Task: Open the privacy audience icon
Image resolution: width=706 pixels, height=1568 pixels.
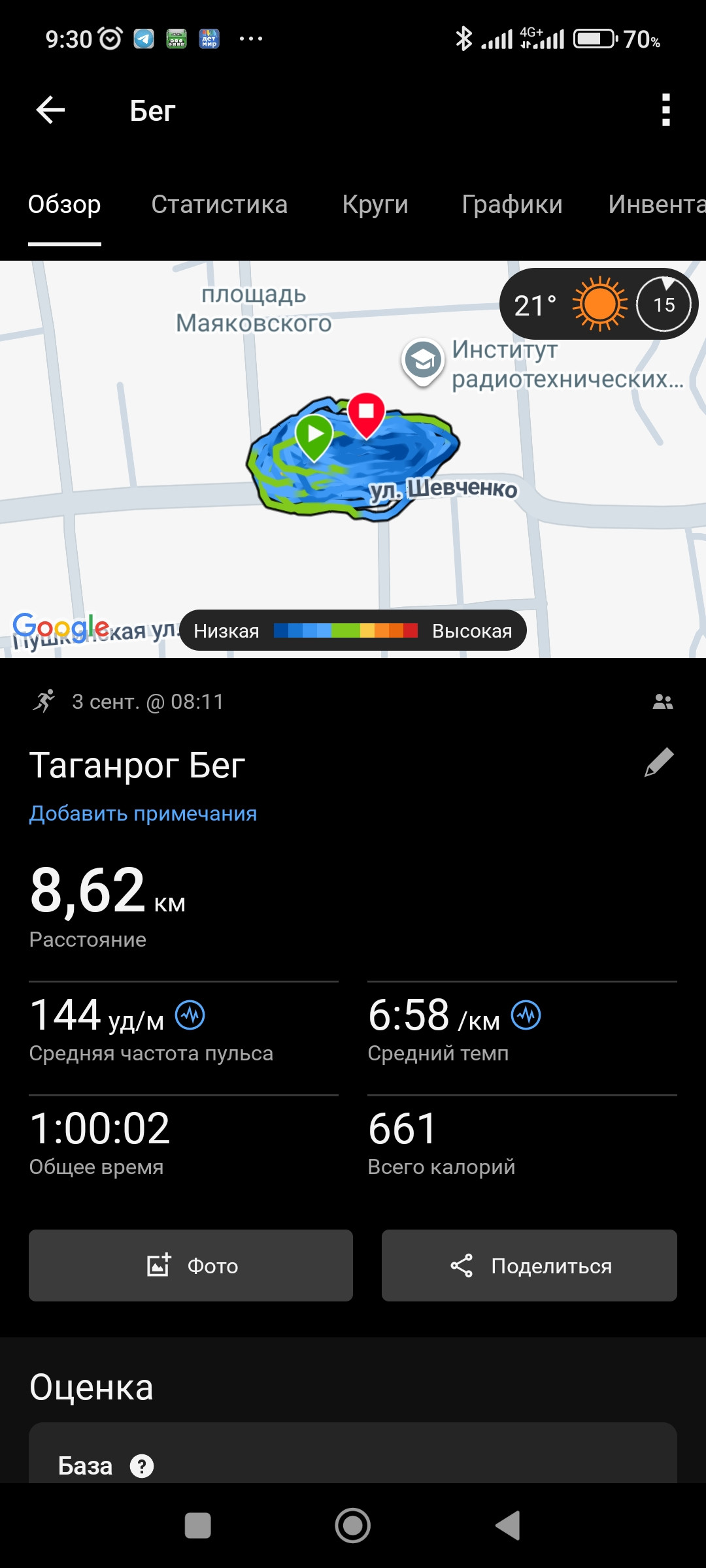Action: [663, 702]
